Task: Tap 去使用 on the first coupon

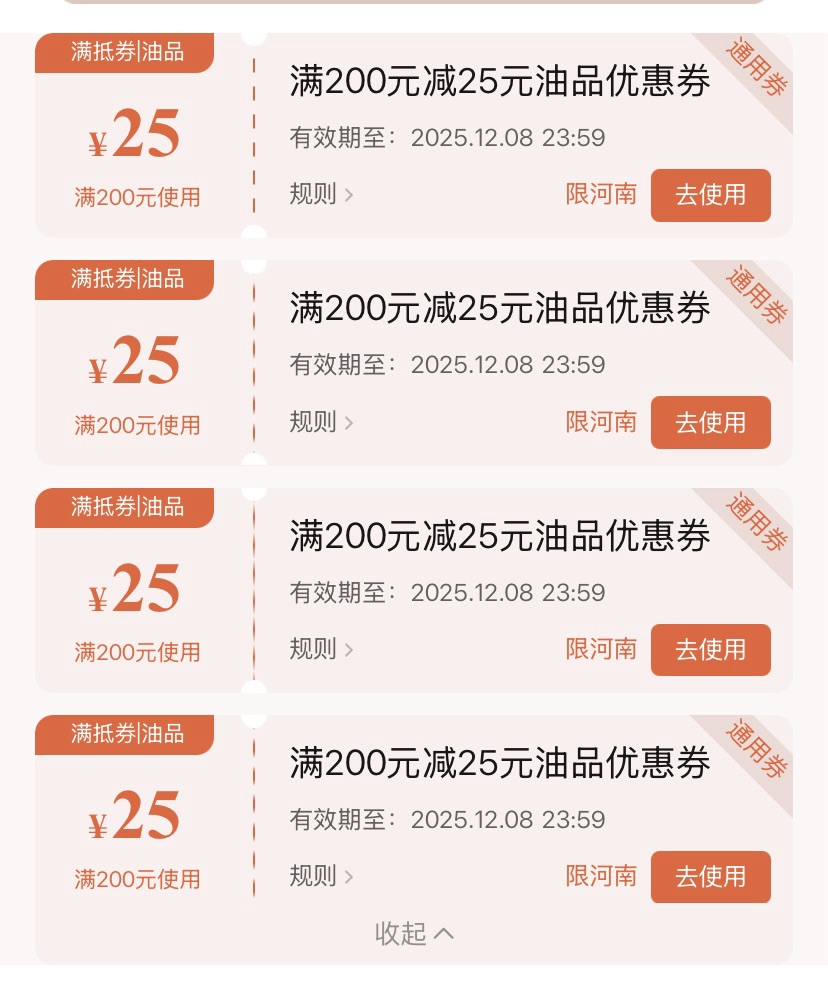Action: coord(710,195)
